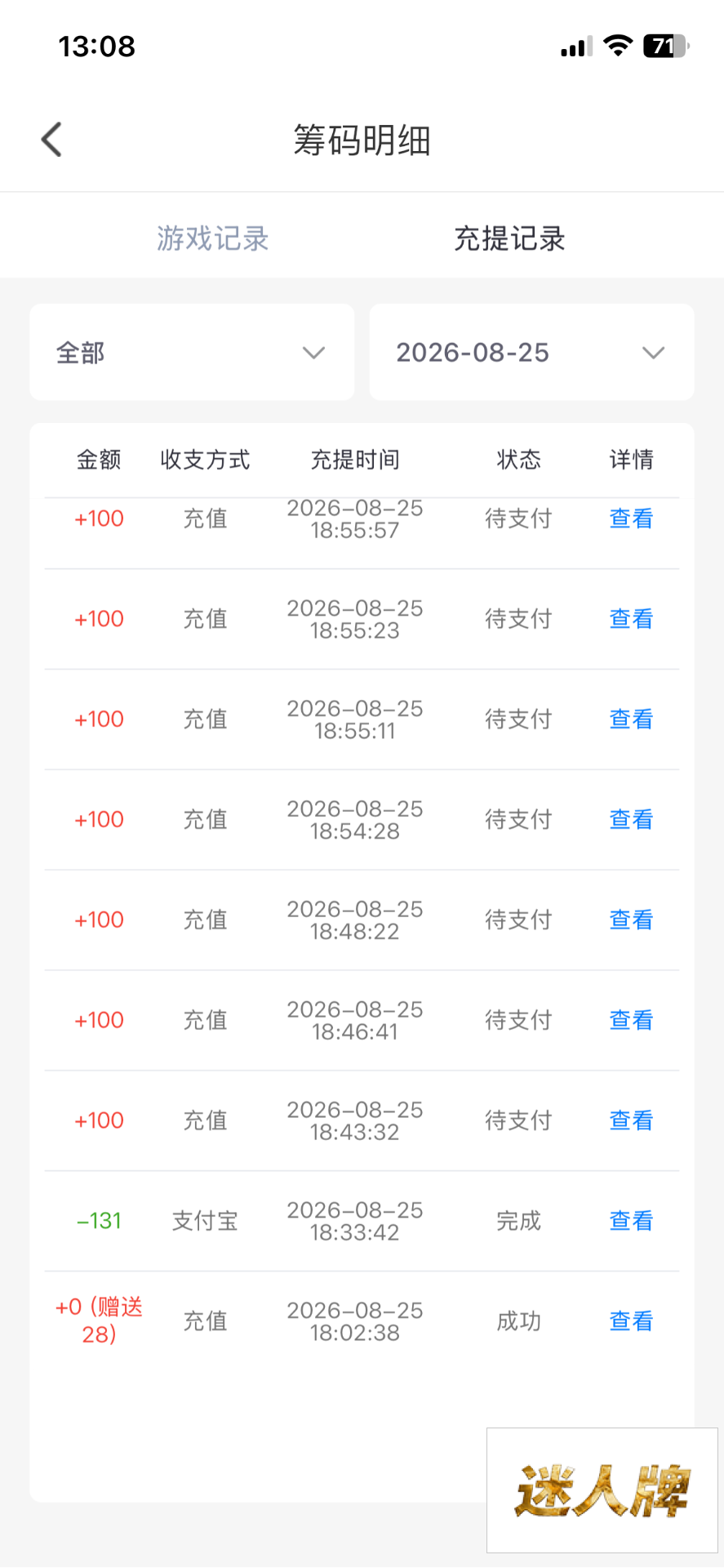The width and height of the screenshot is (724, 1568).
Task: Open 查看 for the 18:55:11 record
Action: (631, 719)
